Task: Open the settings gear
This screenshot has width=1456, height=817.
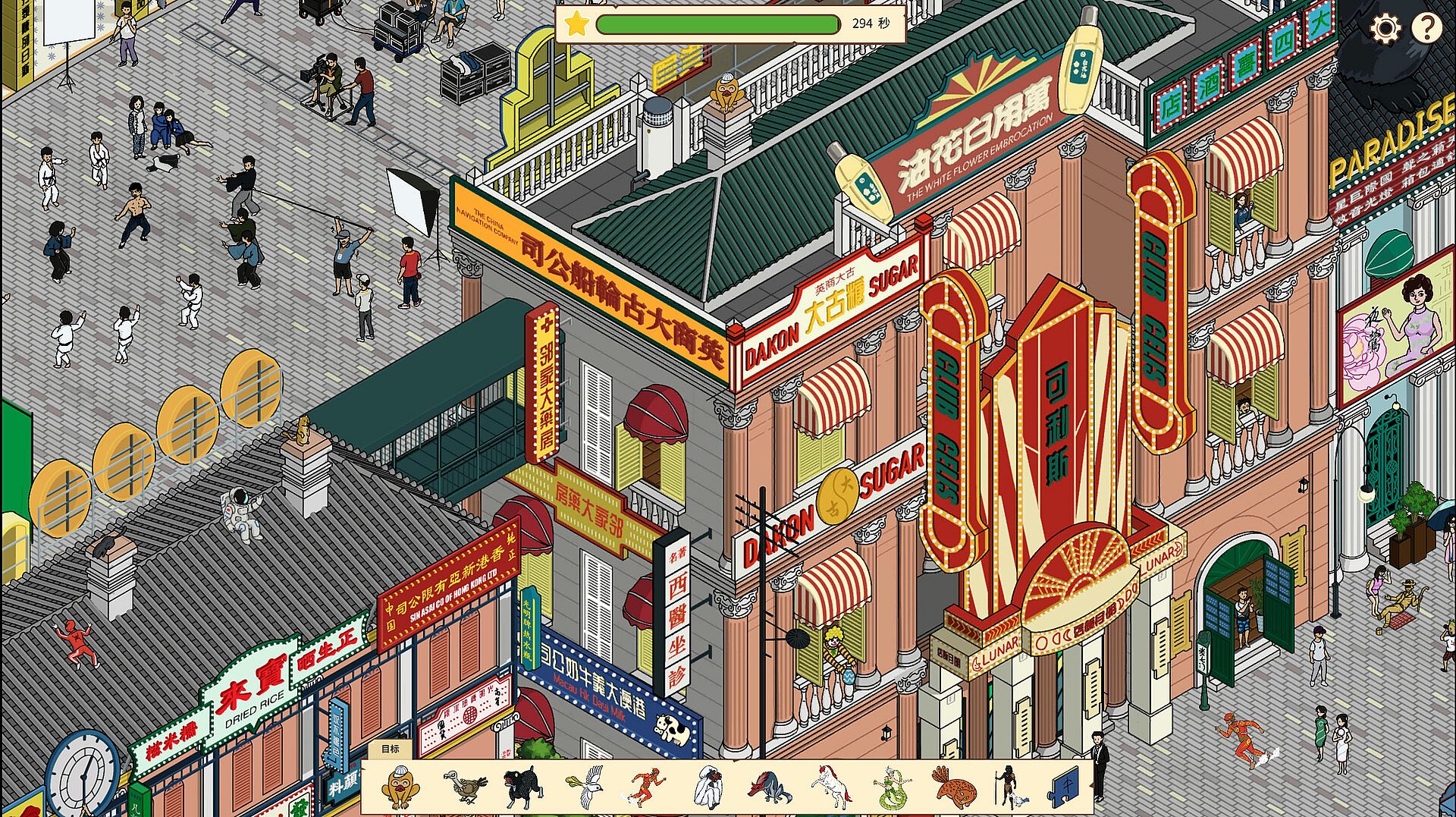Action: pos(1385,30)
